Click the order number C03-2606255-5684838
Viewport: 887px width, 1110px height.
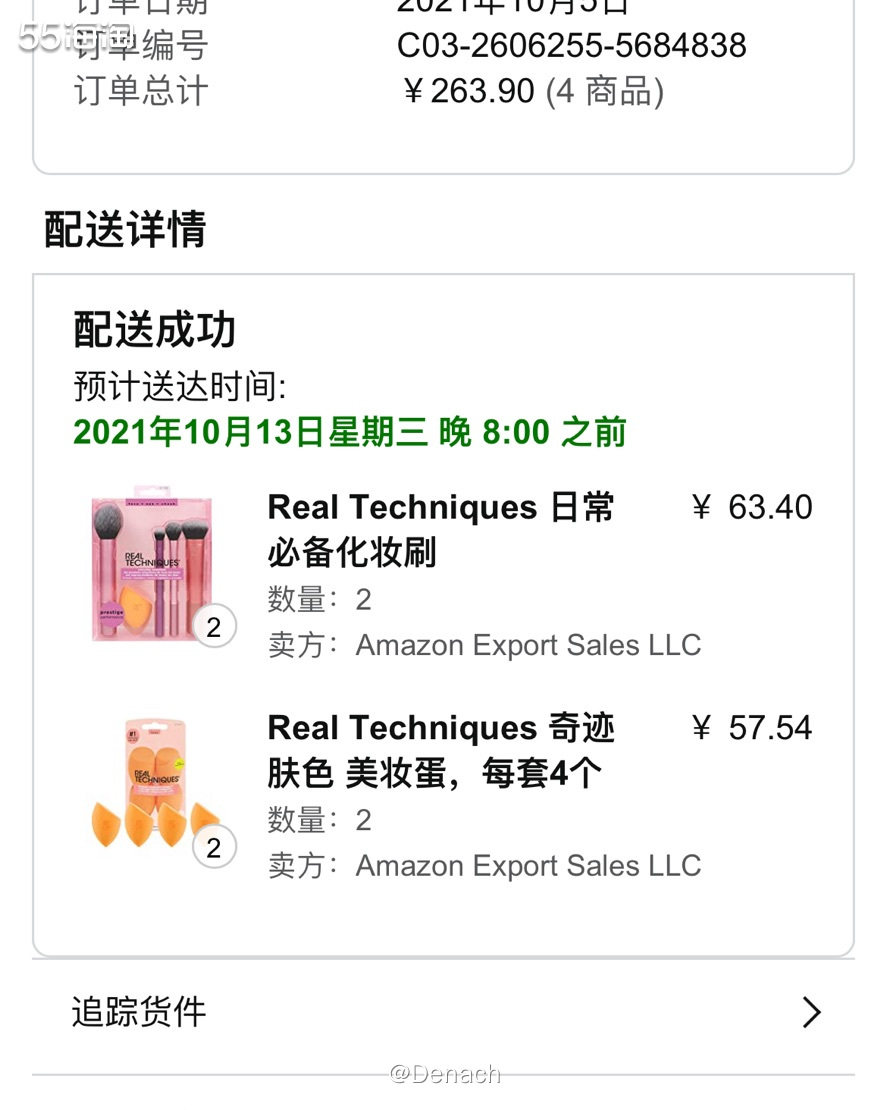coord(571,45)
